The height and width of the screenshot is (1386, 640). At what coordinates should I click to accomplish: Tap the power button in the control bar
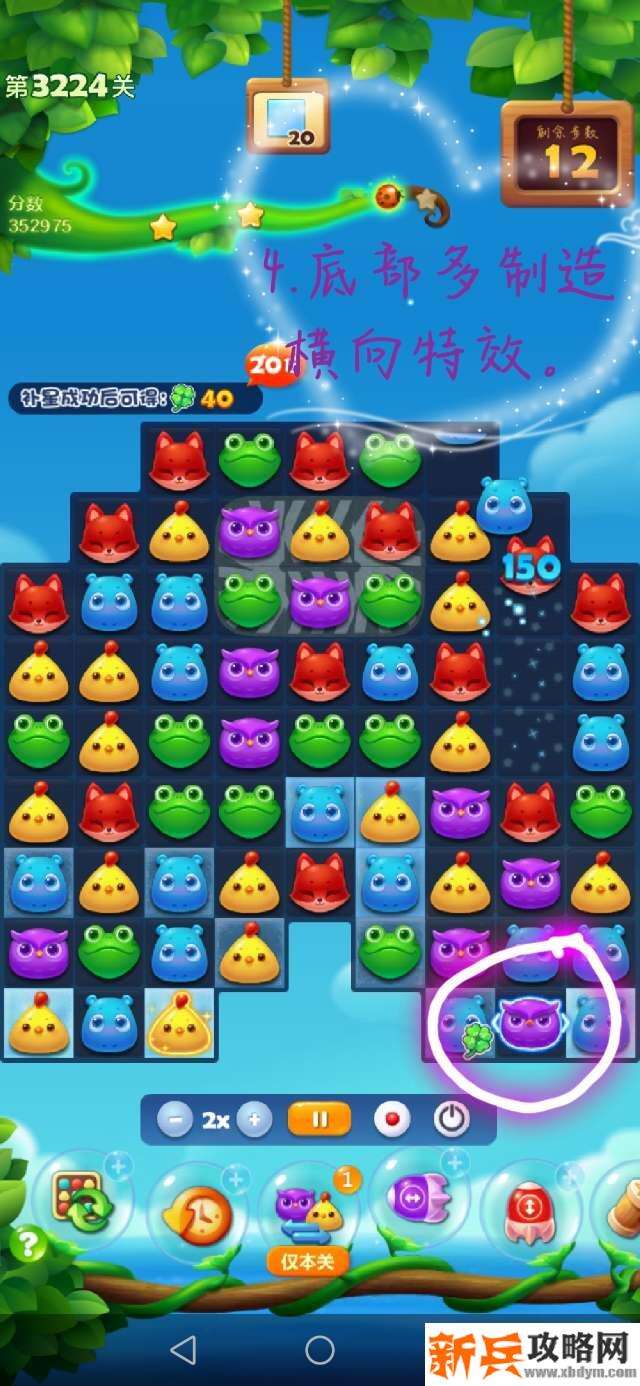tap(452, 1120)
